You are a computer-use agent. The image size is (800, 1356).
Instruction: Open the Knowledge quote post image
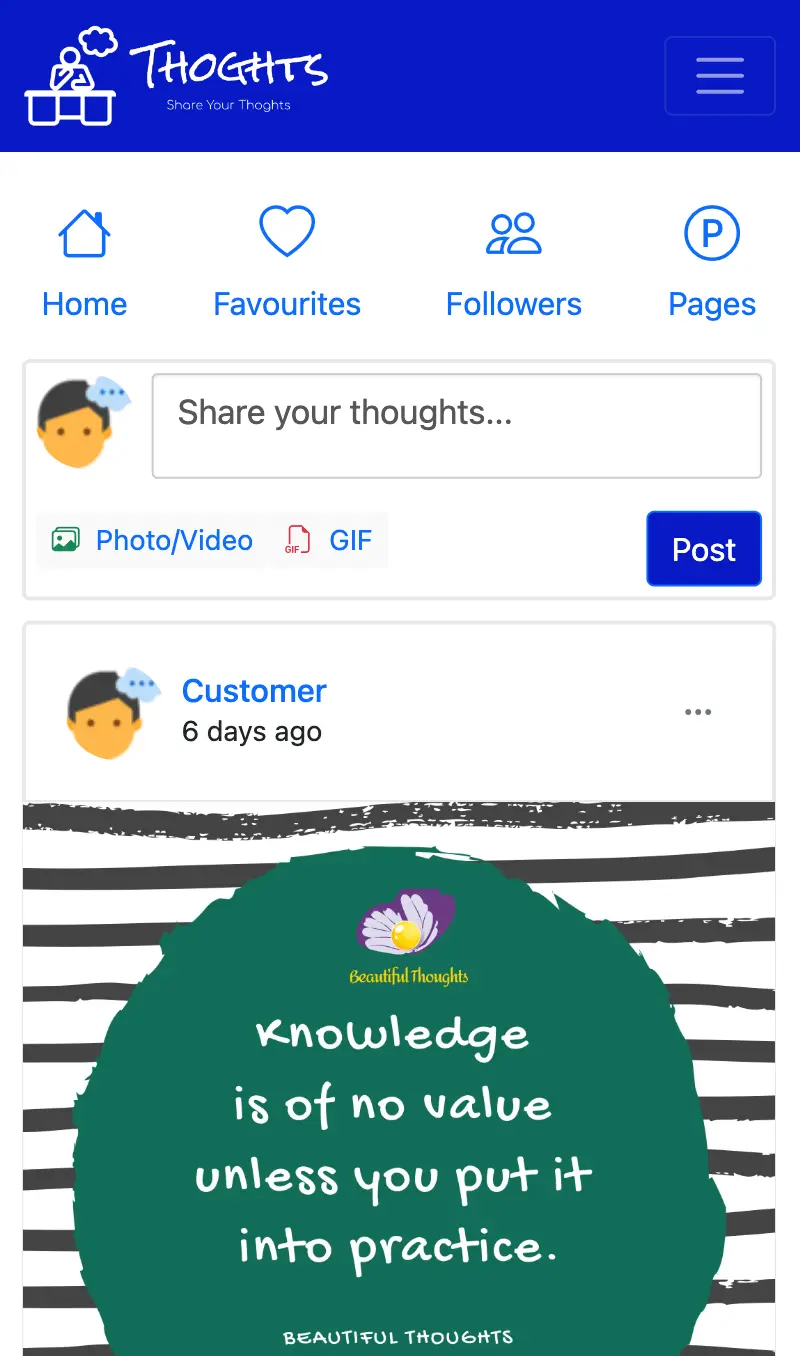399,1078
